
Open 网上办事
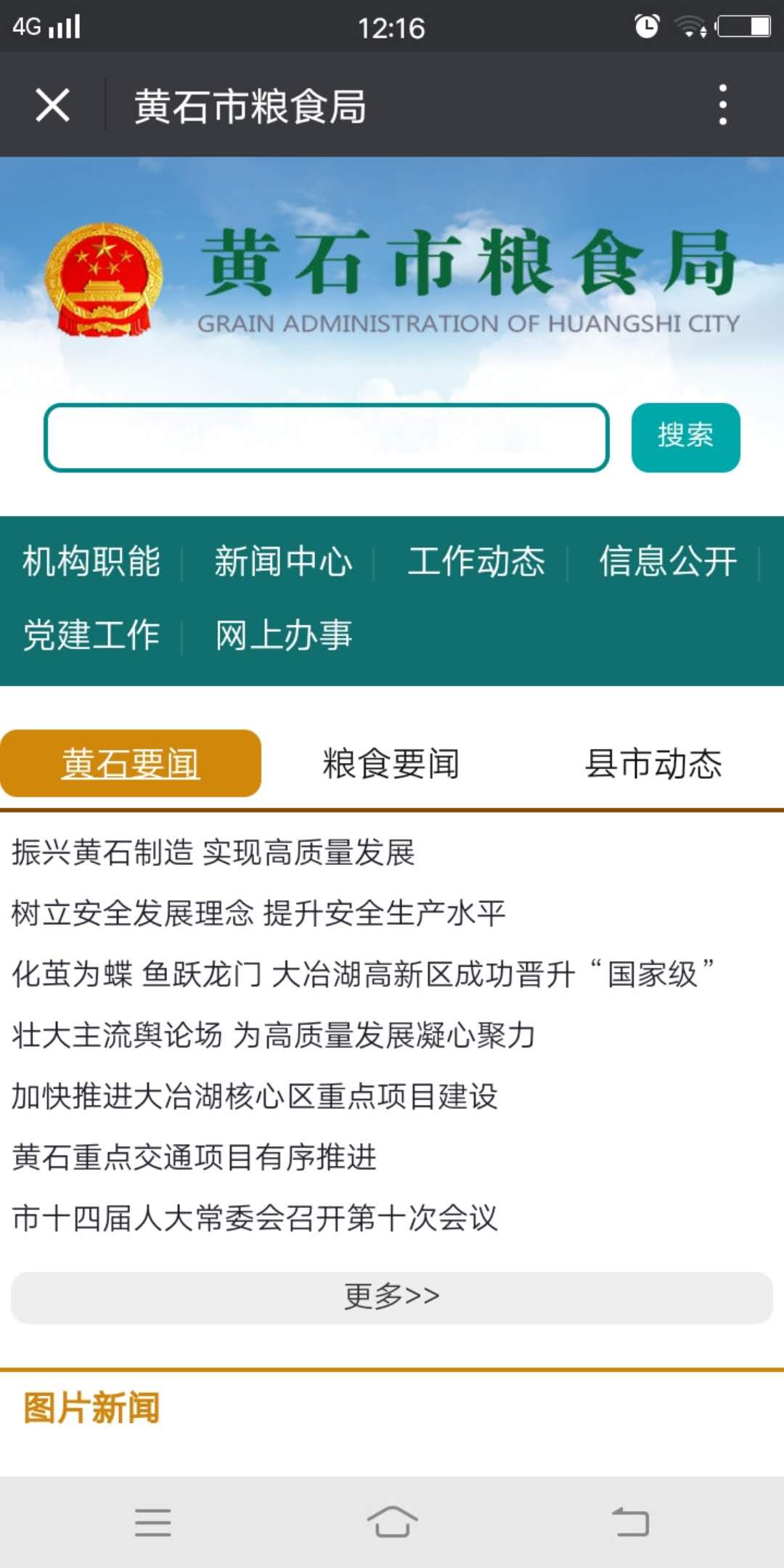[x=283, y=635]
